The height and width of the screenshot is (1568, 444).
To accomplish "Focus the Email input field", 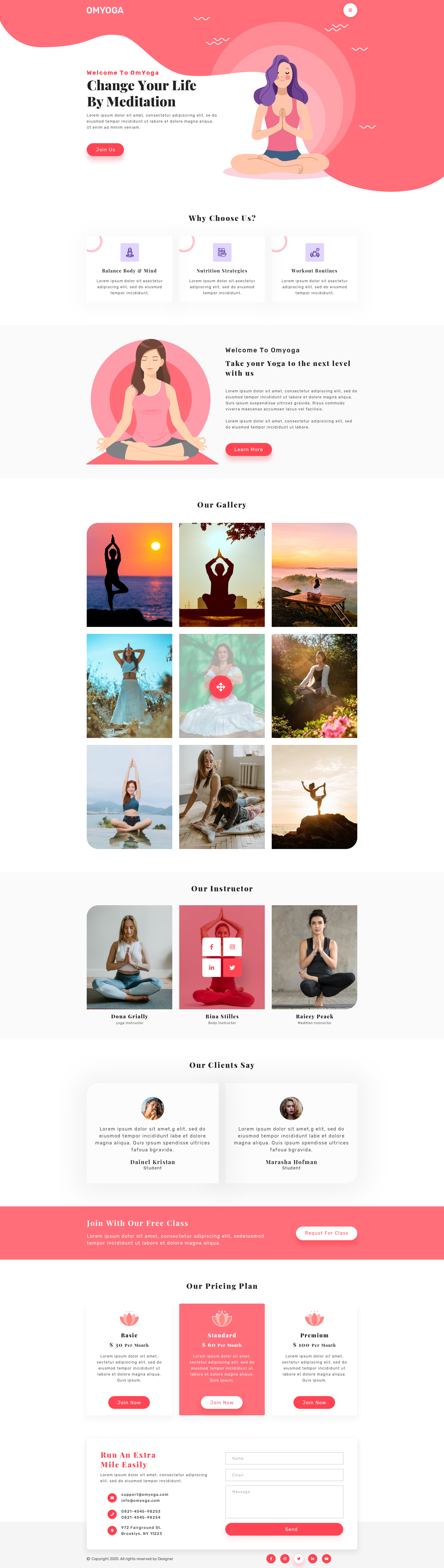I will tap(284, 1475).
